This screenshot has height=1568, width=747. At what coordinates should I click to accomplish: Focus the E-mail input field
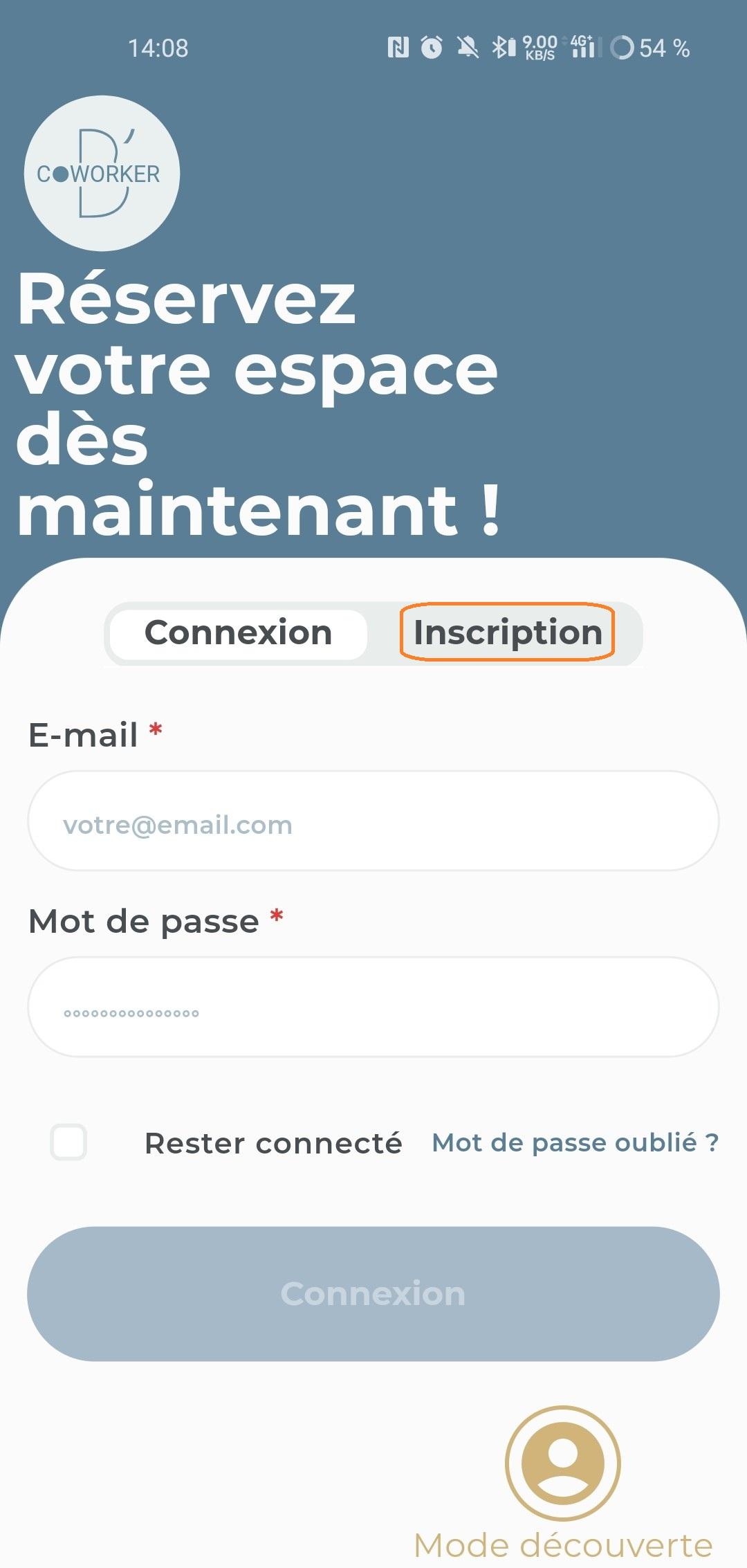pos(373,821)
